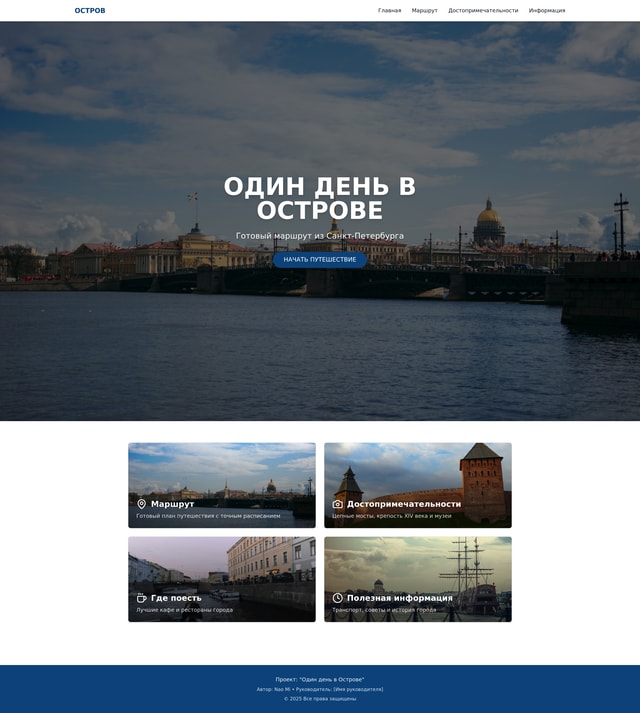This screenshot has height=713, width=640.
Task: Open the Полезная информация card
Action: click(418, 579)
